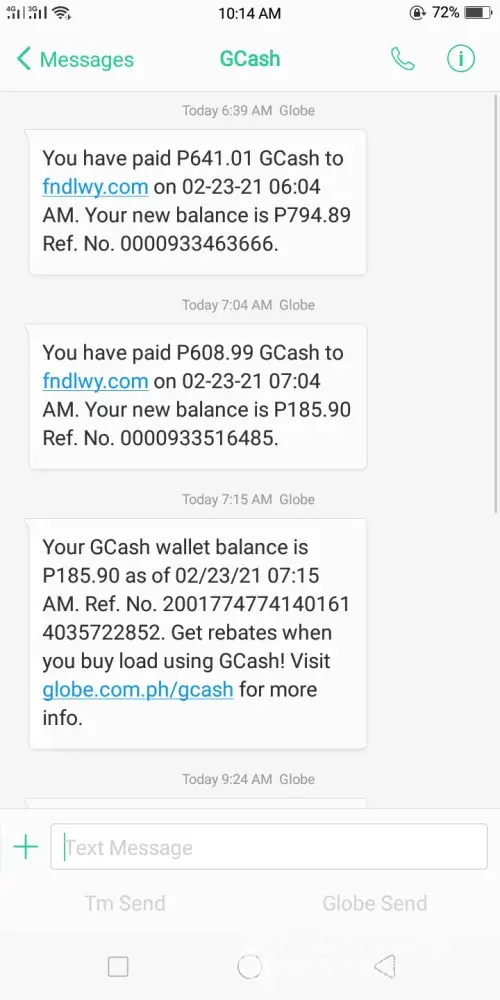Send using Tm Send
Viewport: 500px width, 1000px height.
(125, 903)
